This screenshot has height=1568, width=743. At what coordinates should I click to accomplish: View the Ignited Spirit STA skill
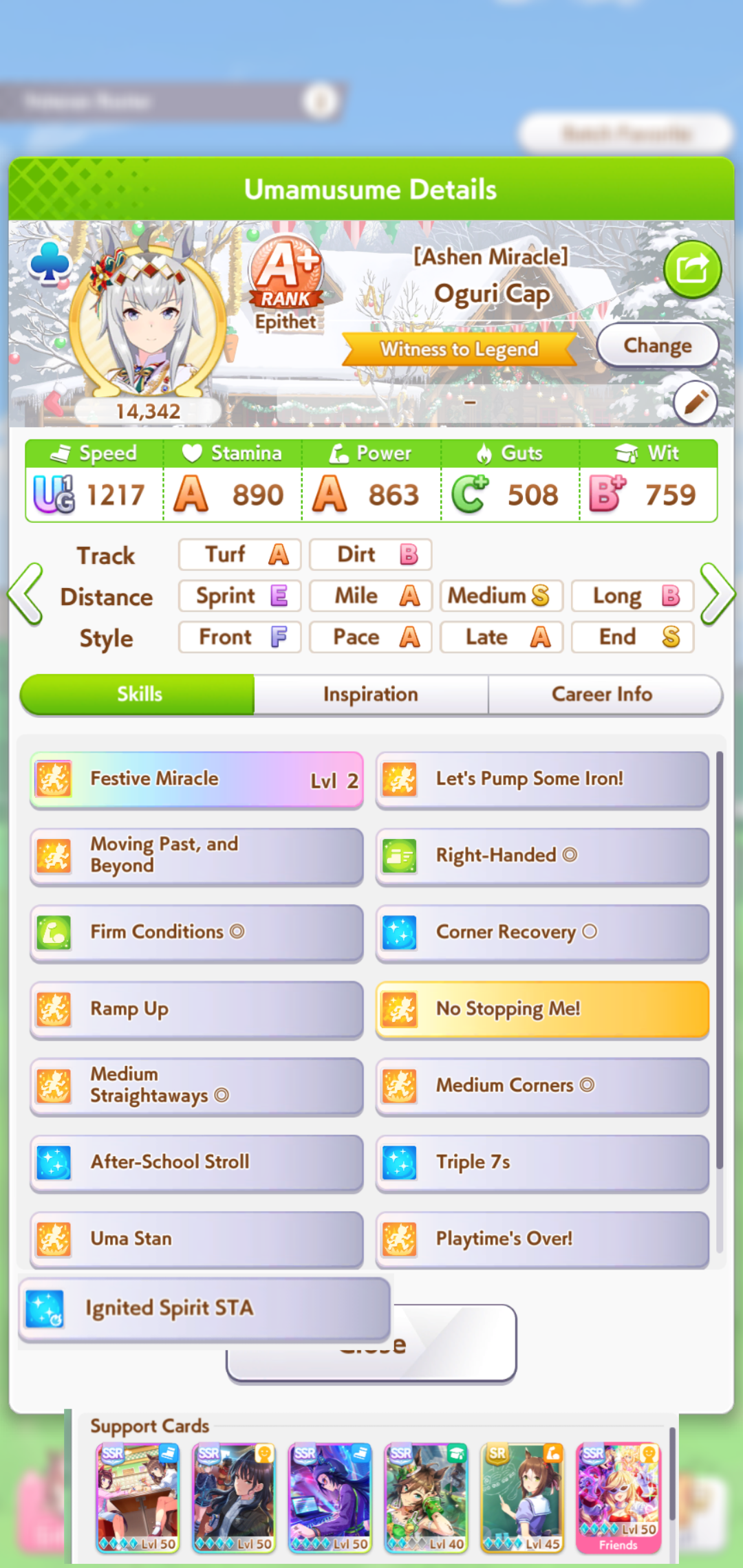[205, 1309]
